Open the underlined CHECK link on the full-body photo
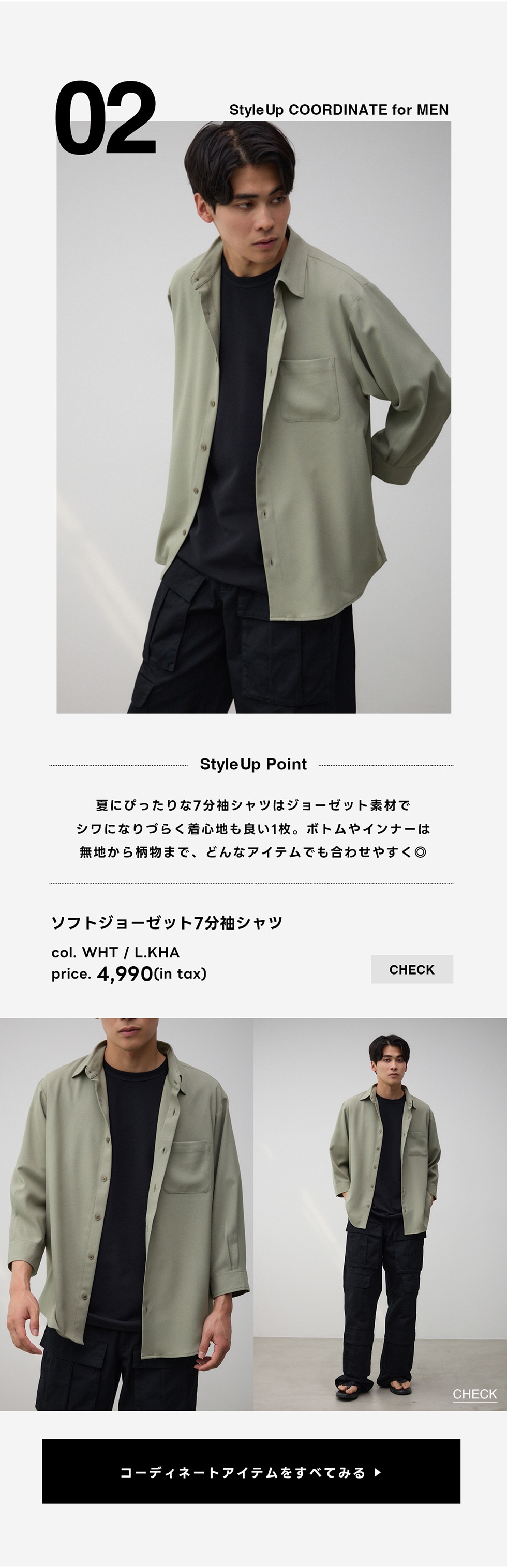Image resolution: width=507 pixels, height=1568 pixels. [x=474, y=1394]
